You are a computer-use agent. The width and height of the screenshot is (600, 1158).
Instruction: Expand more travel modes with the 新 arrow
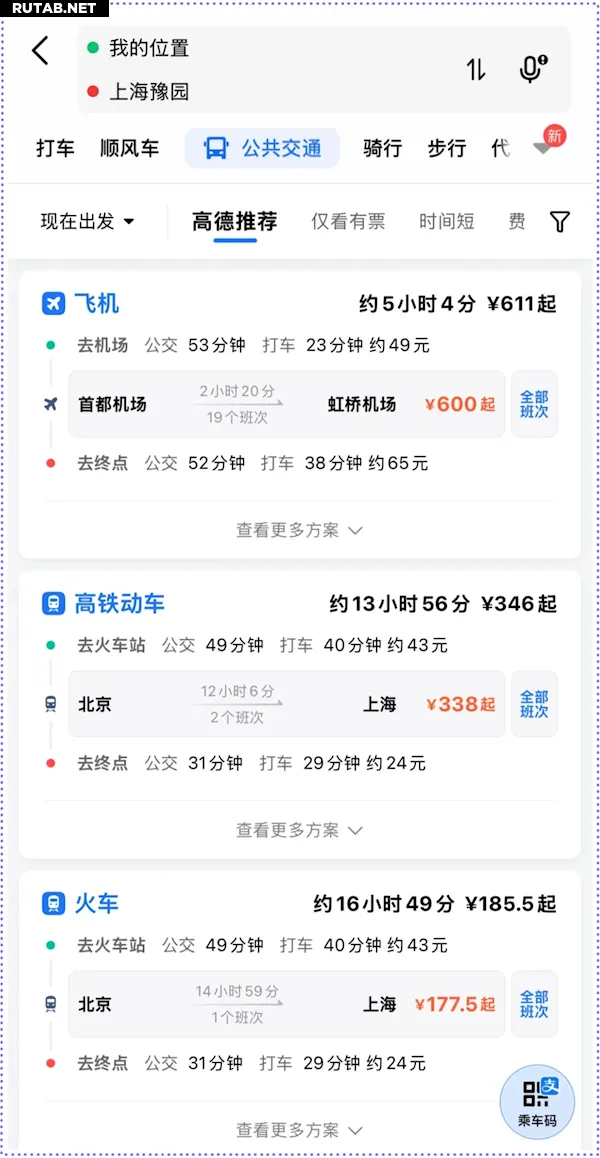coord(548,146)
